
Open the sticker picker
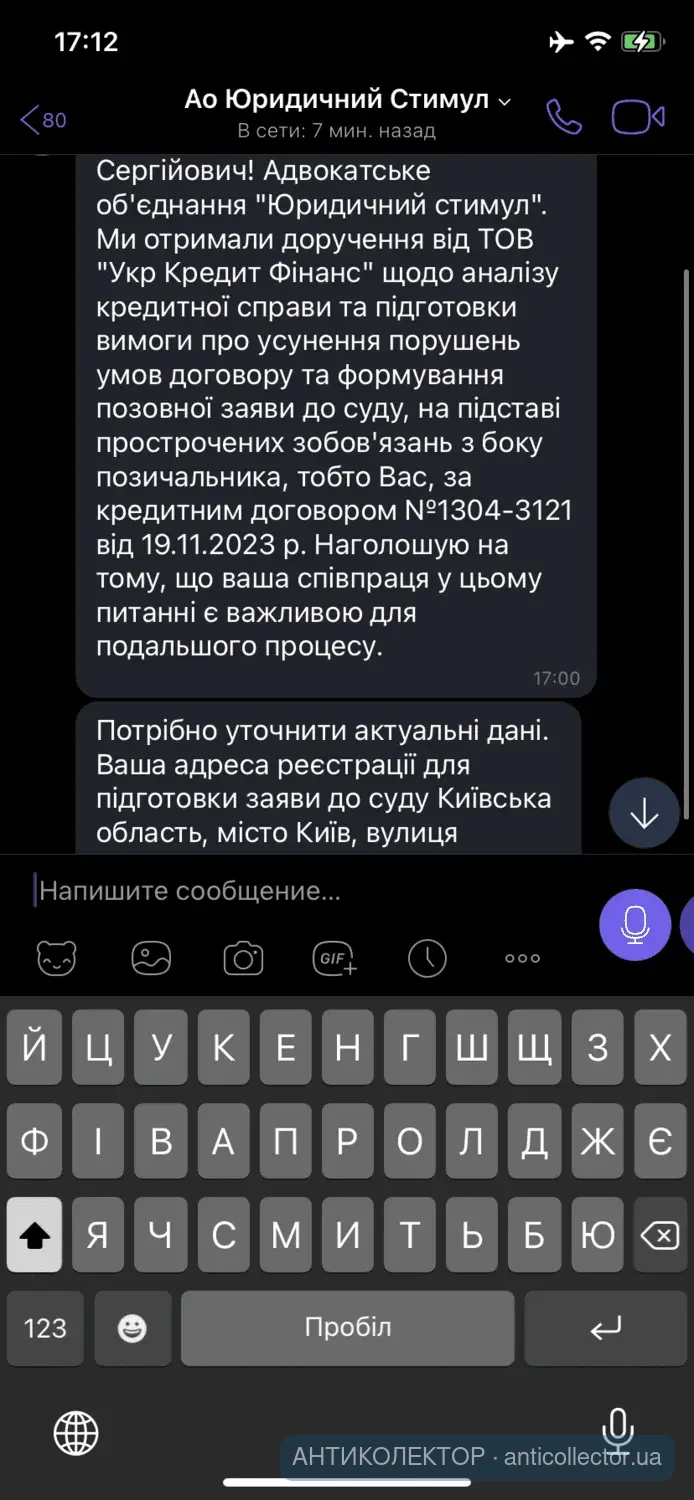57,958
